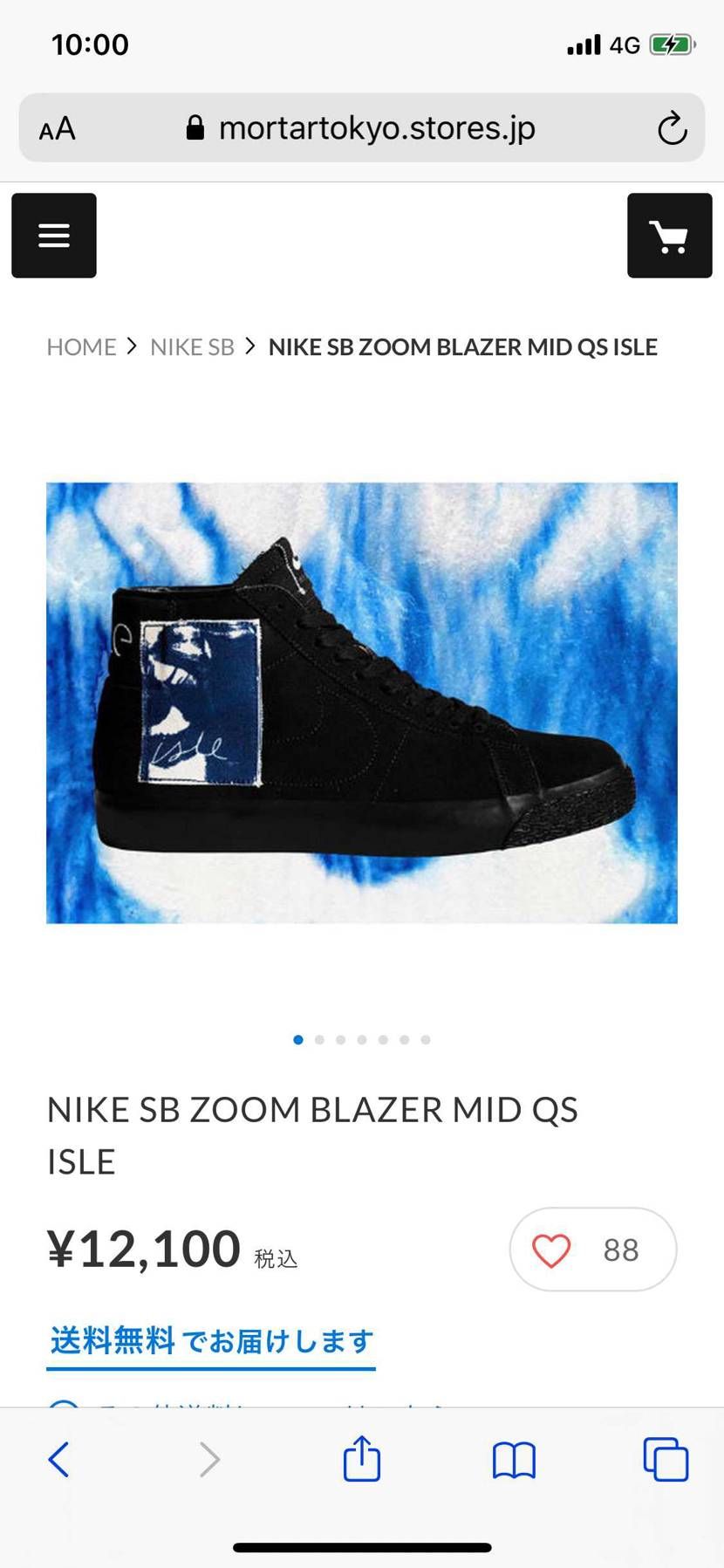
Task: Open the AA text size options
Action: pyautogui.click(x=58, y=129)
